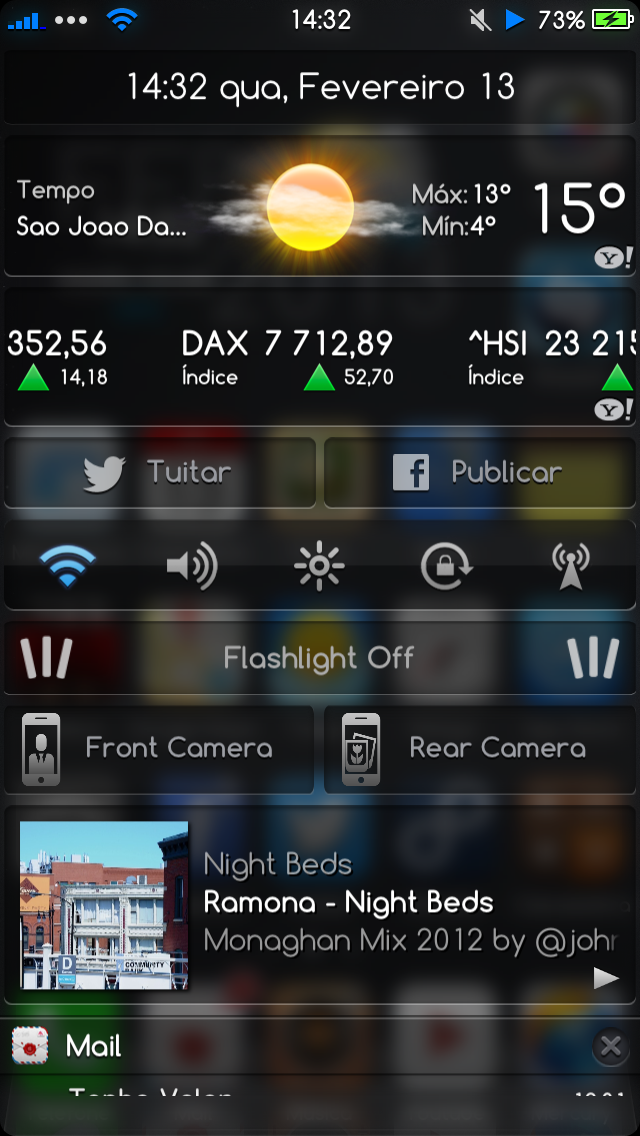Open the Night Beds album artwork
The width and height of the screenshot is (640, 1136).
point(104,905)
